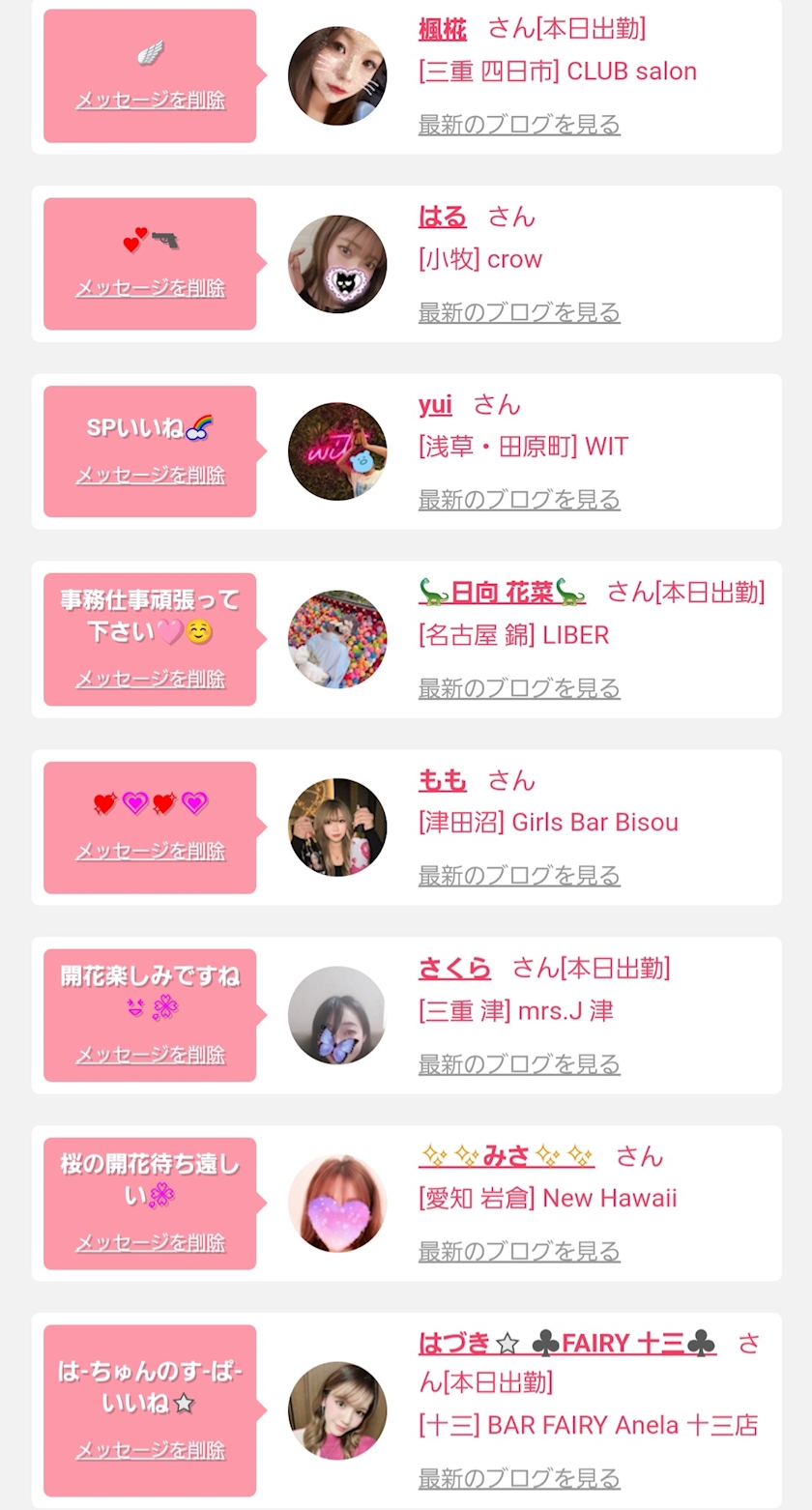View もも's latest blog
Screen dimensions: 812x1510
[x=519, y=876]
